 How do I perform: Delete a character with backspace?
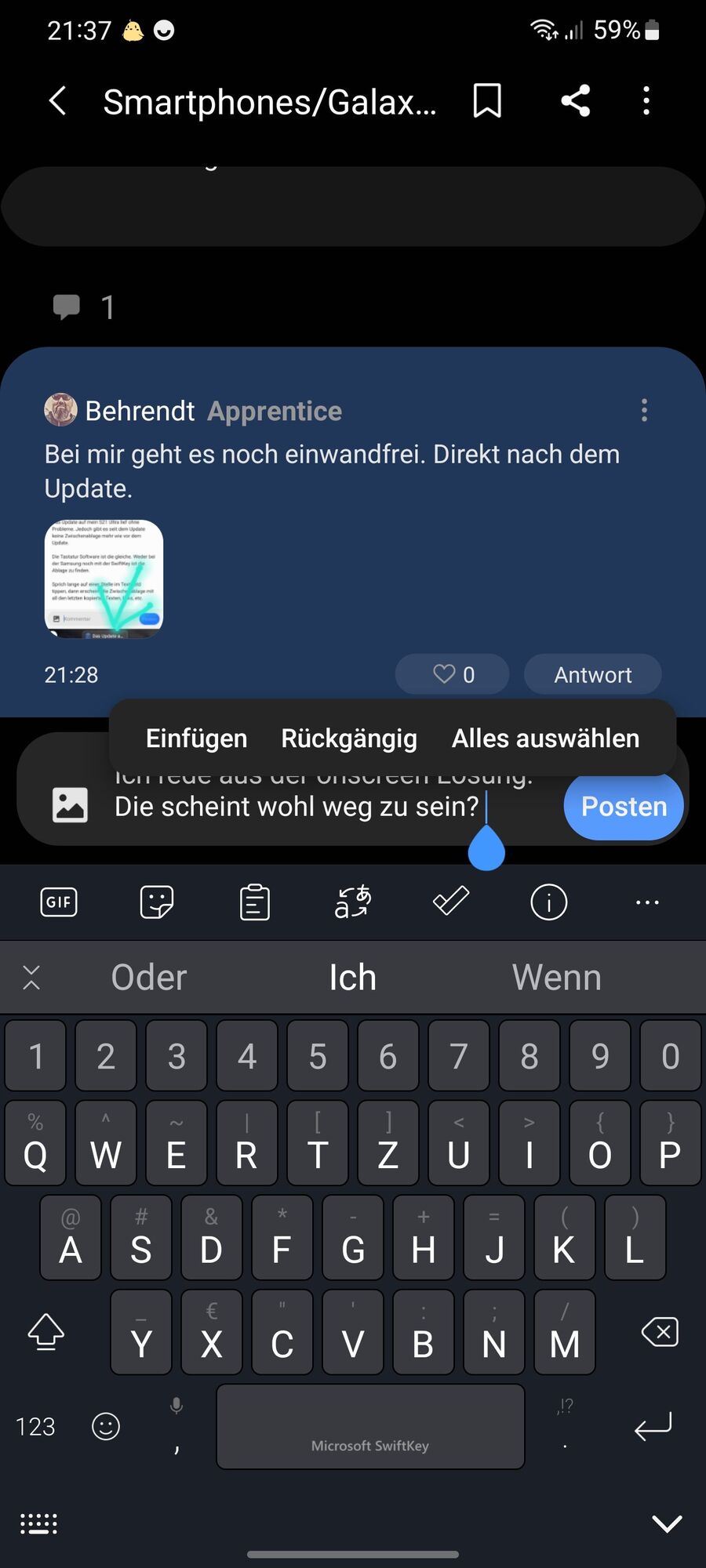(x=660, y=1332)
